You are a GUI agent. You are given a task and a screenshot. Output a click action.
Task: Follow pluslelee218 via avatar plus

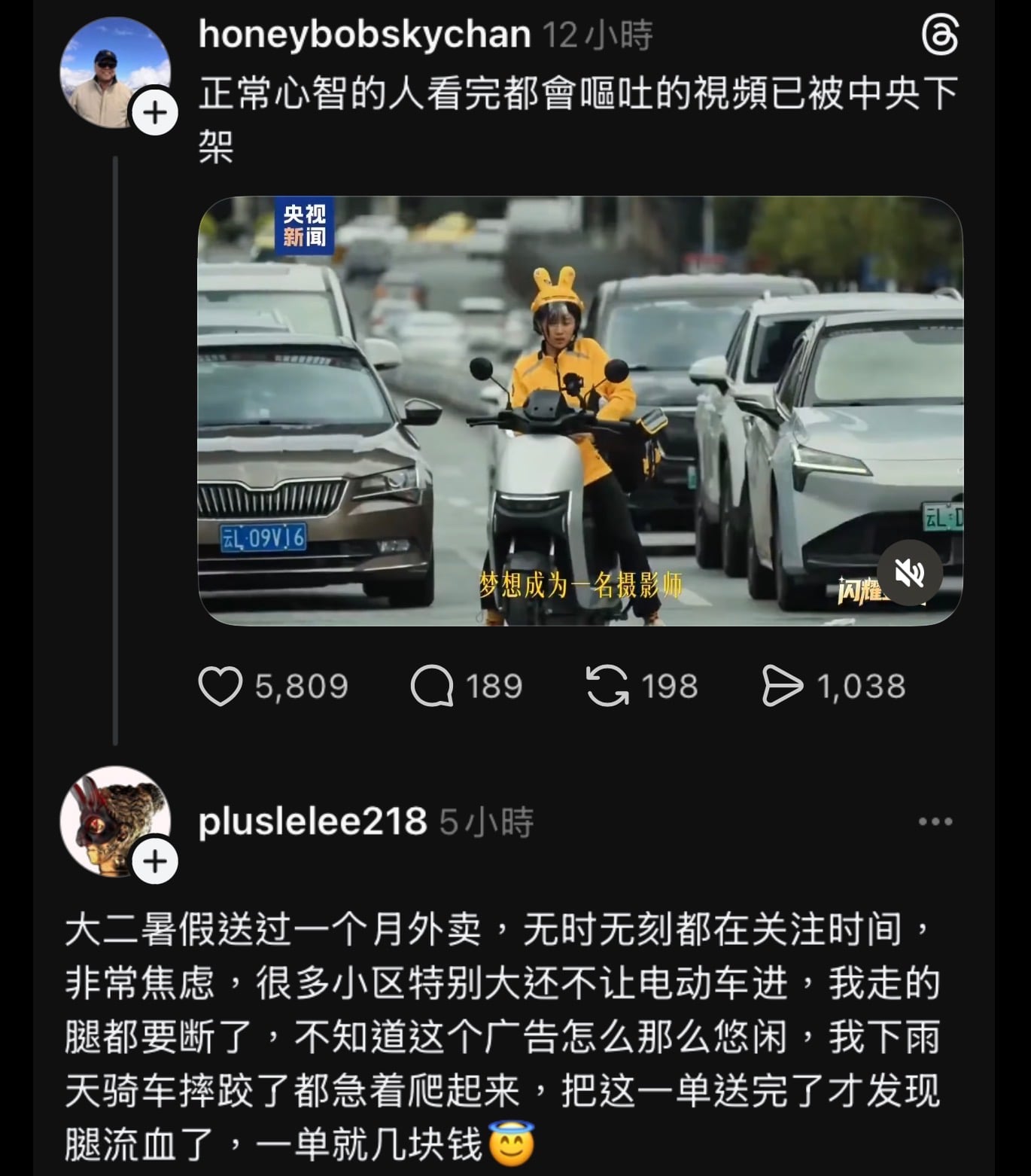coord(155,861)
